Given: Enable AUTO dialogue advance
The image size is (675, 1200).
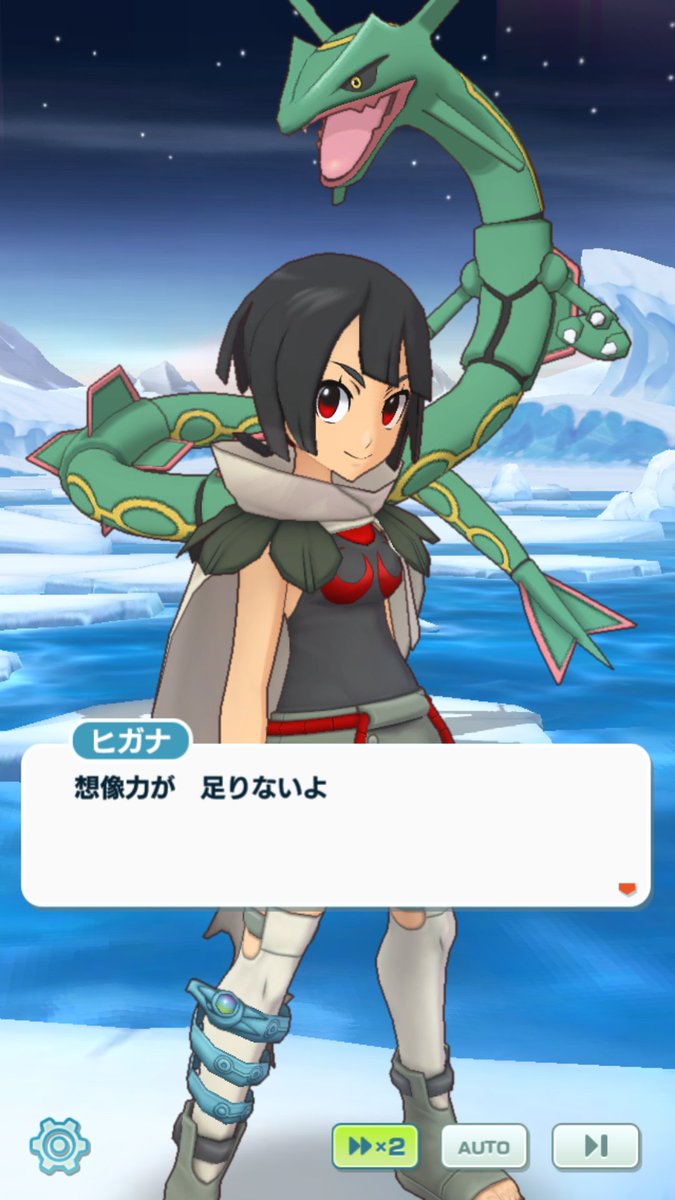Looking at the screenshot, I should pos(484,1147).
